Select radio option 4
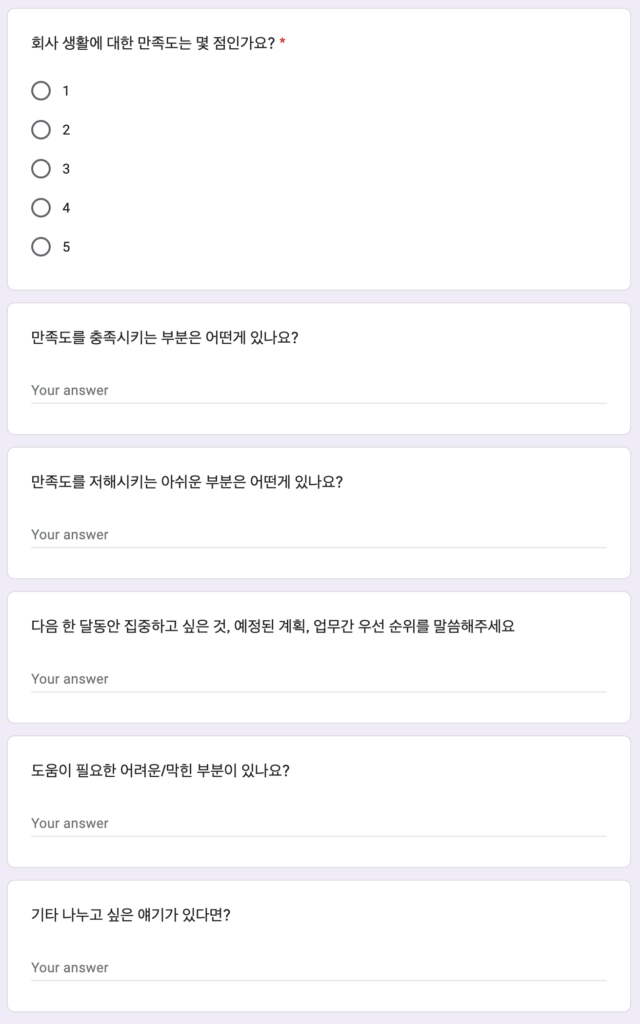This screenshot has height=1024, width=640. click(40, 208)
